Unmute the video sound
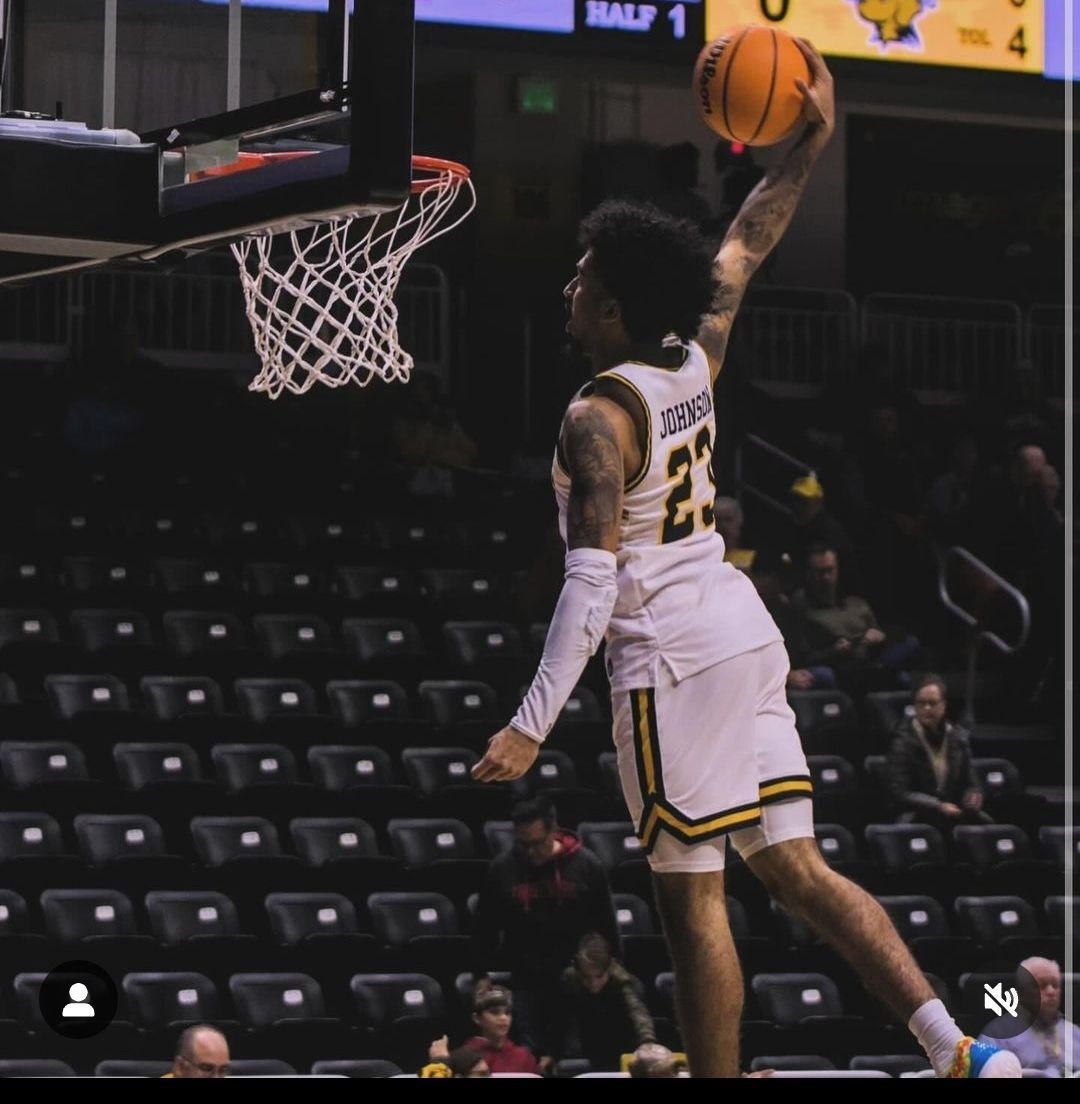The width and height of the screenshot is (1080, 1104). 1001,1000
